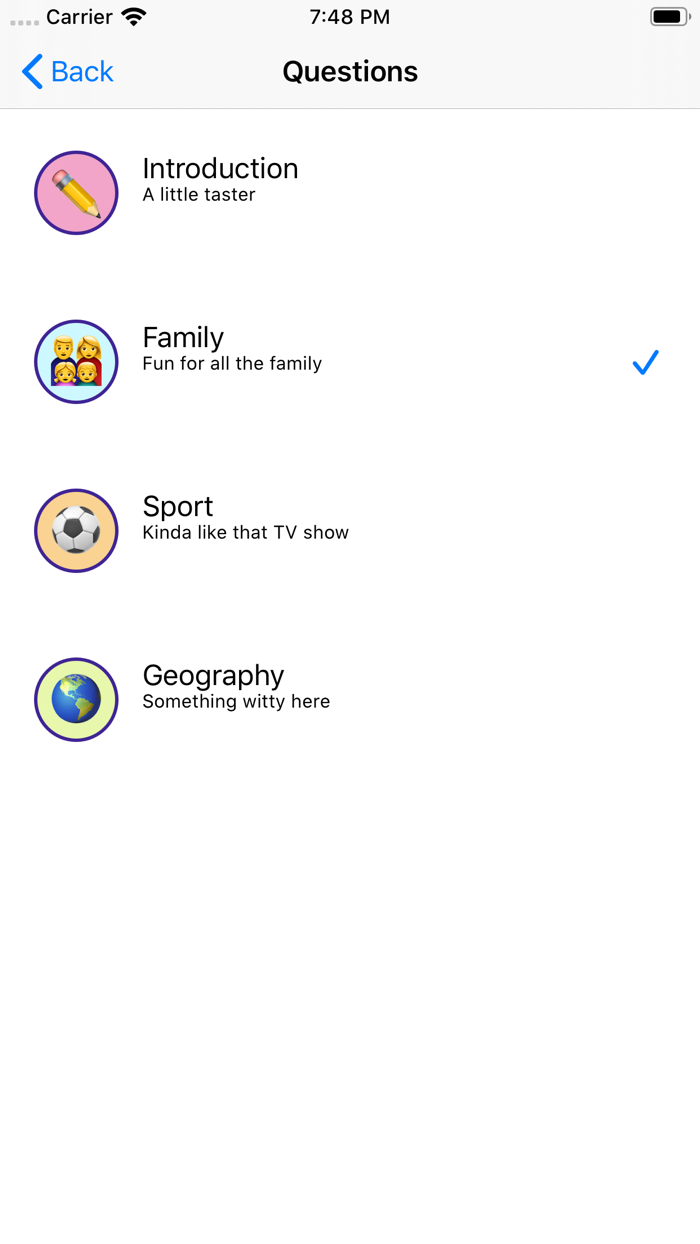Viewport: 700px width, 1244px height.
Task: Go back using the Back button
Action: coord(68,72)
